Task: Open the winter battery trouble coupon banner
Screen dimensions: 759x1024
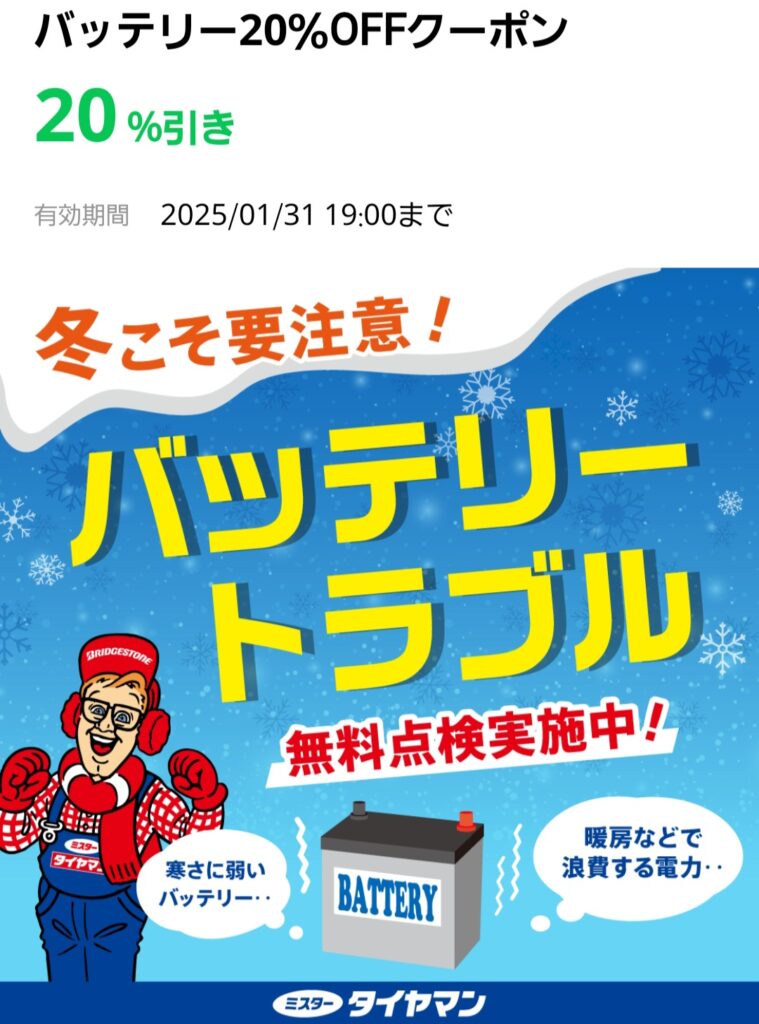Action: (380, 640)
